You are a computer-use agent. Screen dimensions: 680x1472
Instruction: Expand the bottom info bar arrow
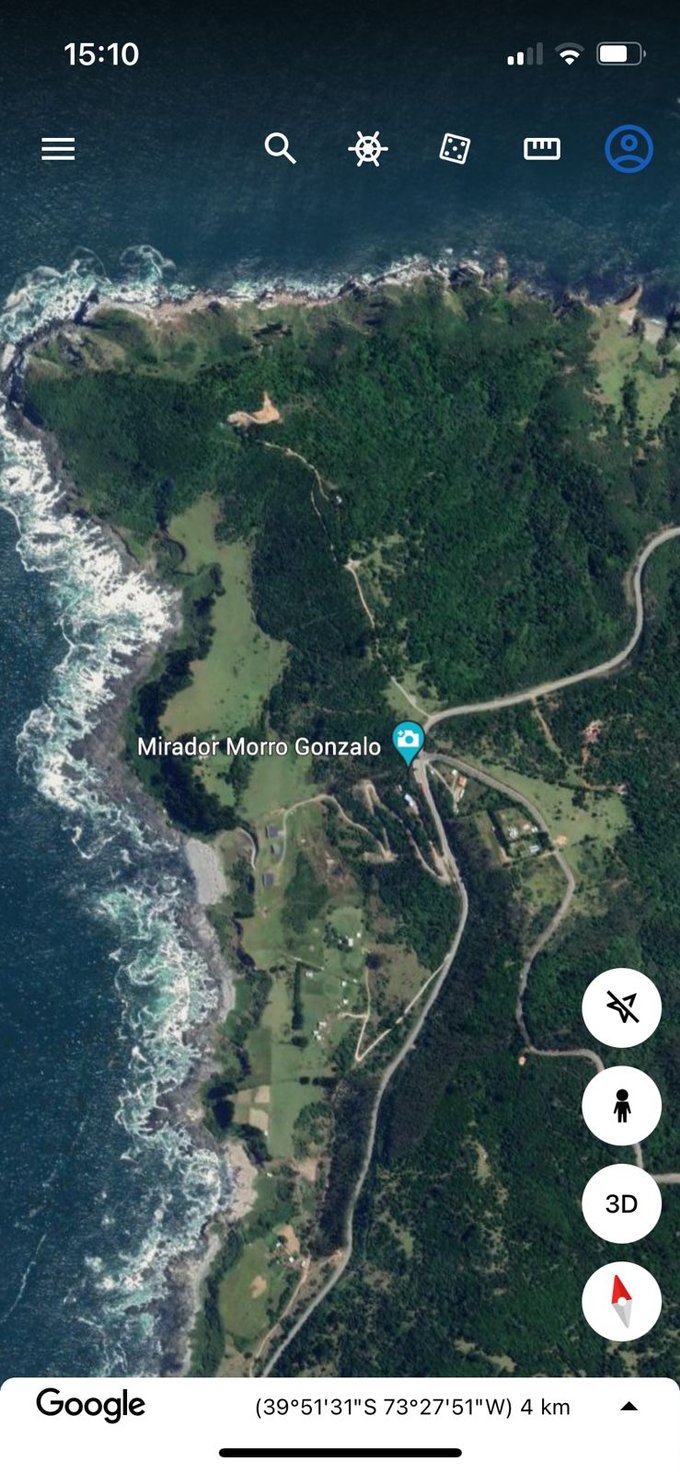coord(628,1406)
